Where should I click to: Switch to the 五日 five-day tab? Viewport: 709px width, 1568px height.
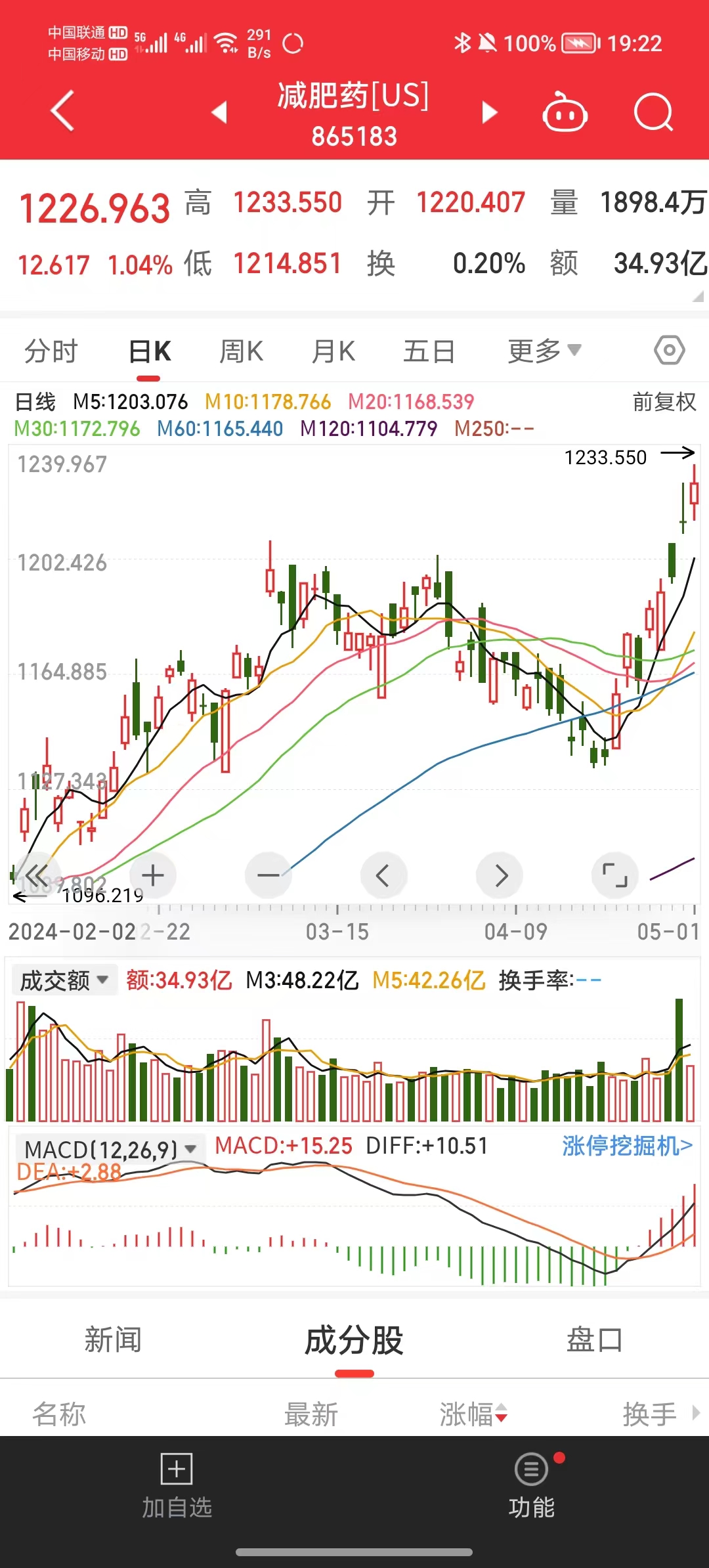(429, 351)
